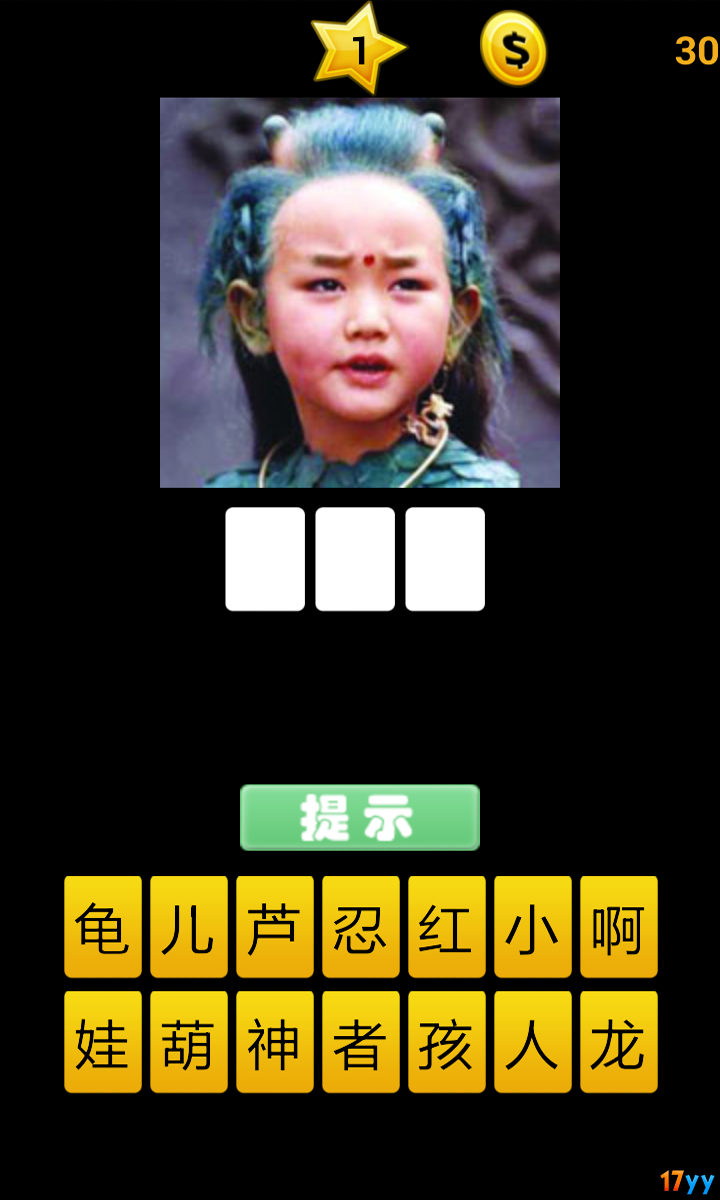Select the 龟 character tile
Image resolution: width=720 pixels, height=1200 pixels.
103,927
